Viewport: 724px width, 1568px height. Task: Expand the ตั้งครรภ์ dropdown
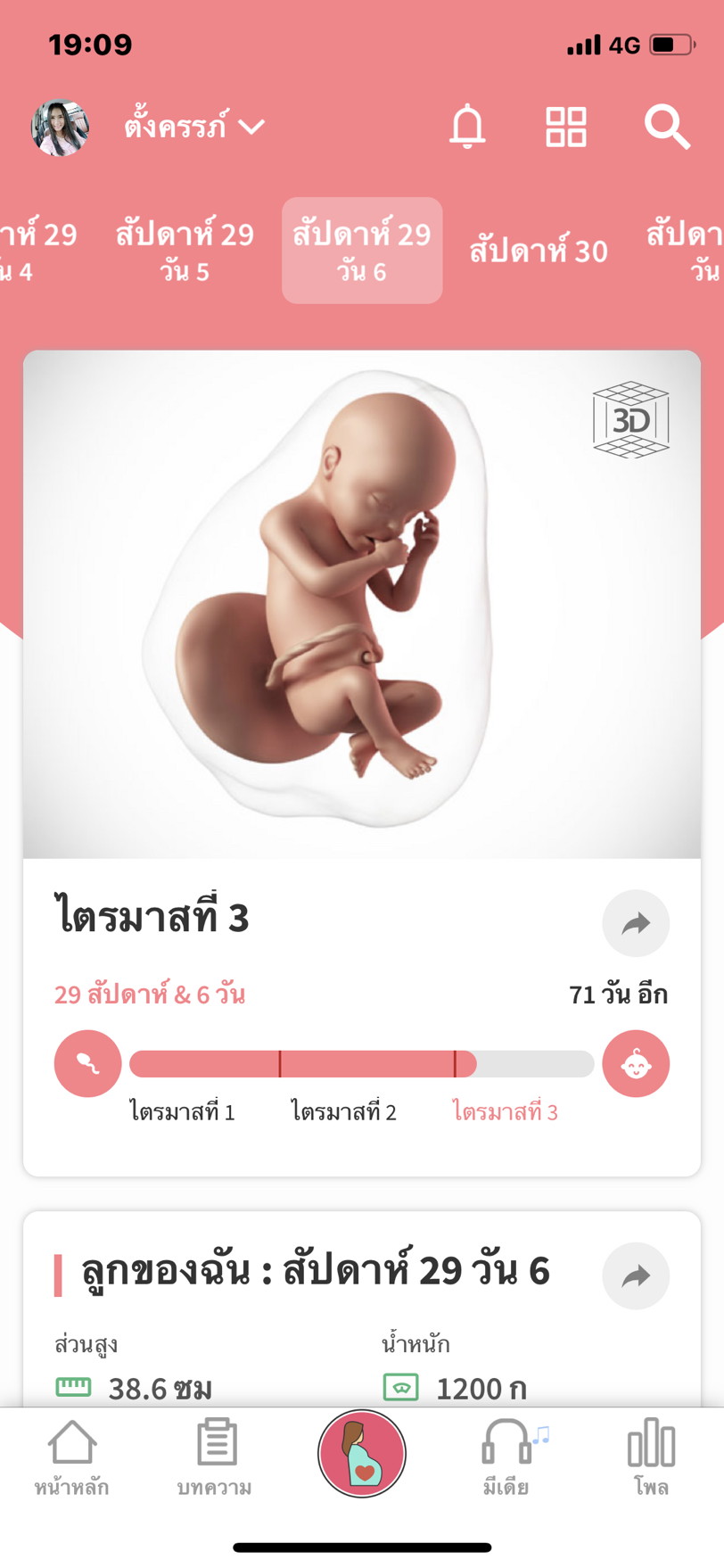193,127
